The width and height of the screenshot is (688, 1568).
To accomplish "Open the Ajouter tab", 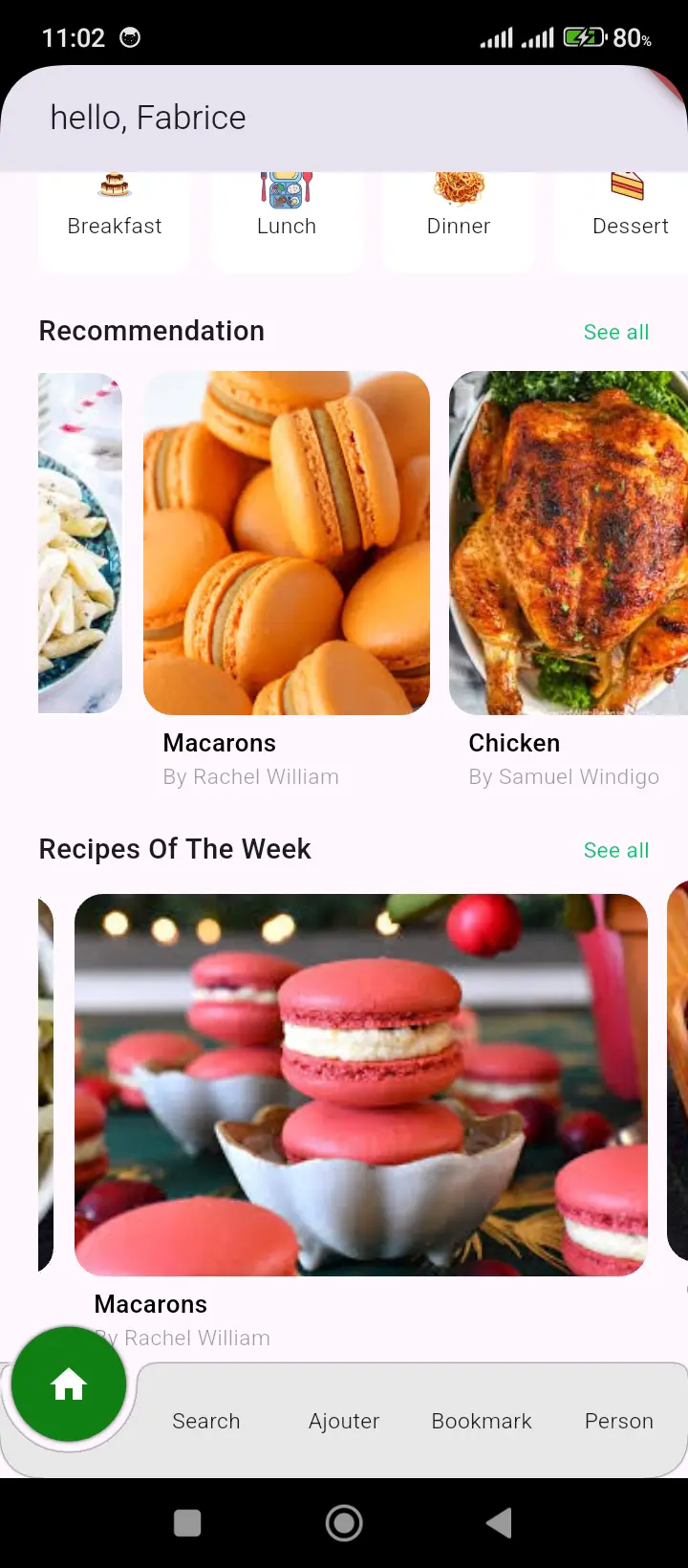I will point(344,1421).
